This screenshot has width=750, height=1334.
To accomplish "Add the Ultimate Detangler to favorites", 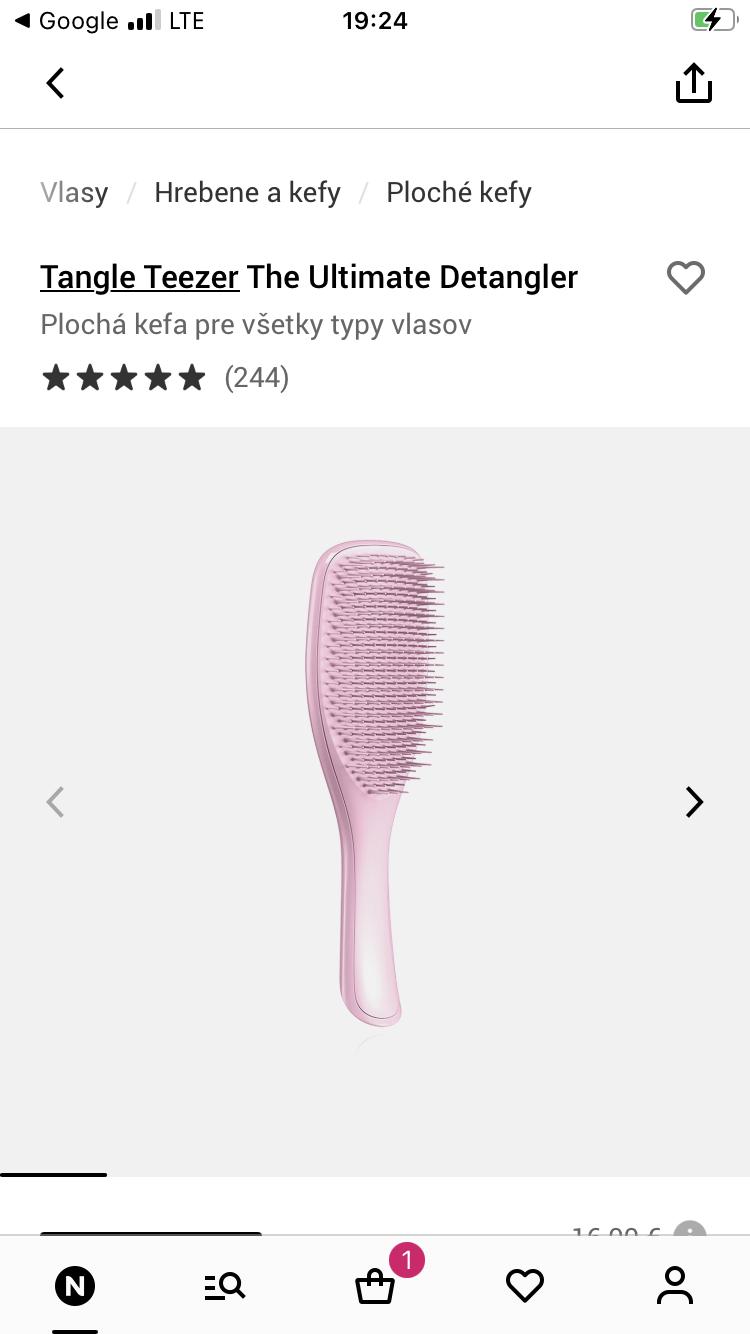I will (685, 278).
